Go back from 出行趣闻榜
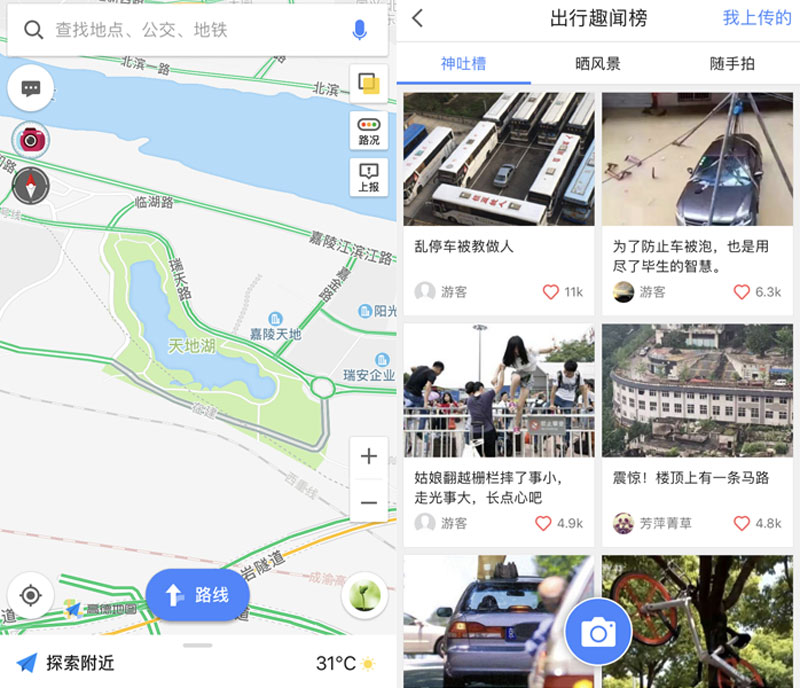This screenshot has width=800, height=688. pyautogui.click(x=418, y=18)
